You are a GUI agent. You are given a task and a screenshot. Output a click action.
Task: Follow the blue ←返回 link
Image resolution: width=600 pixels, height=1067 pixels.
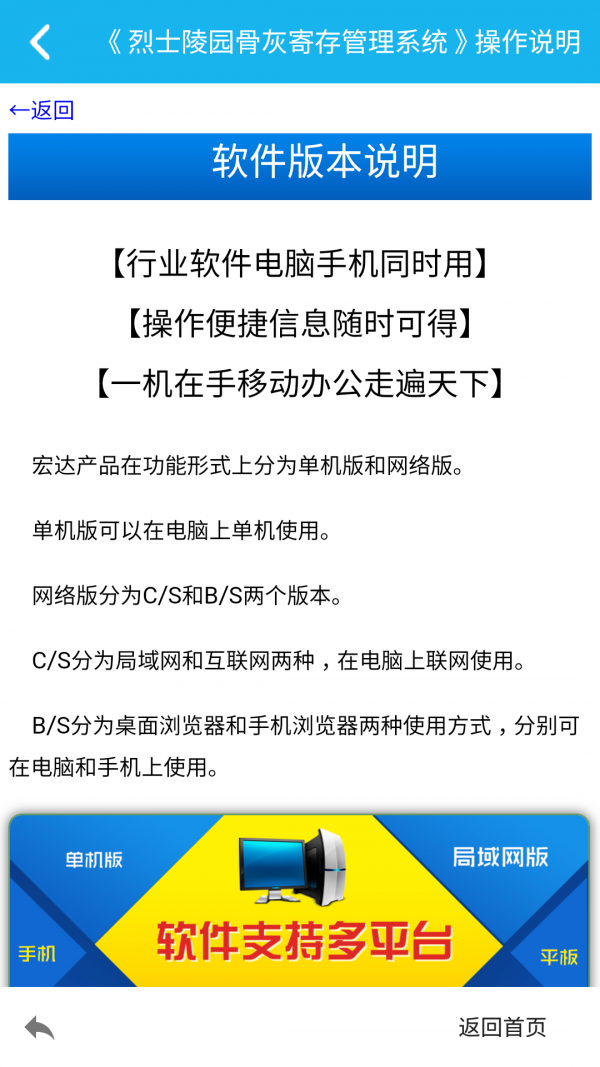(x=42, y=110)
